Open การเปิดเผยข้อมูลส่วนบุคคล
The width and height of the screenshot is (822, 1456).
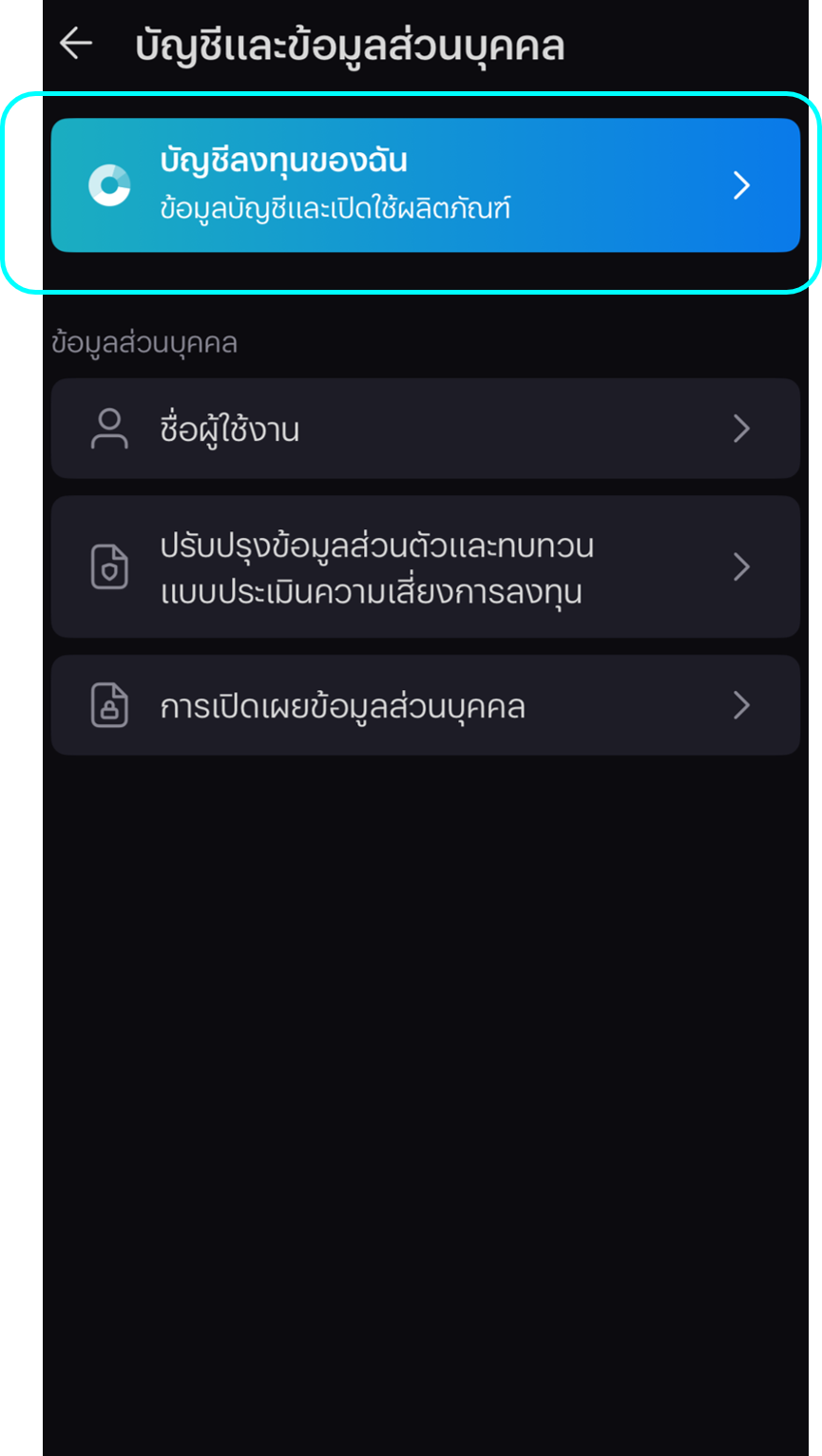point(425,706)
